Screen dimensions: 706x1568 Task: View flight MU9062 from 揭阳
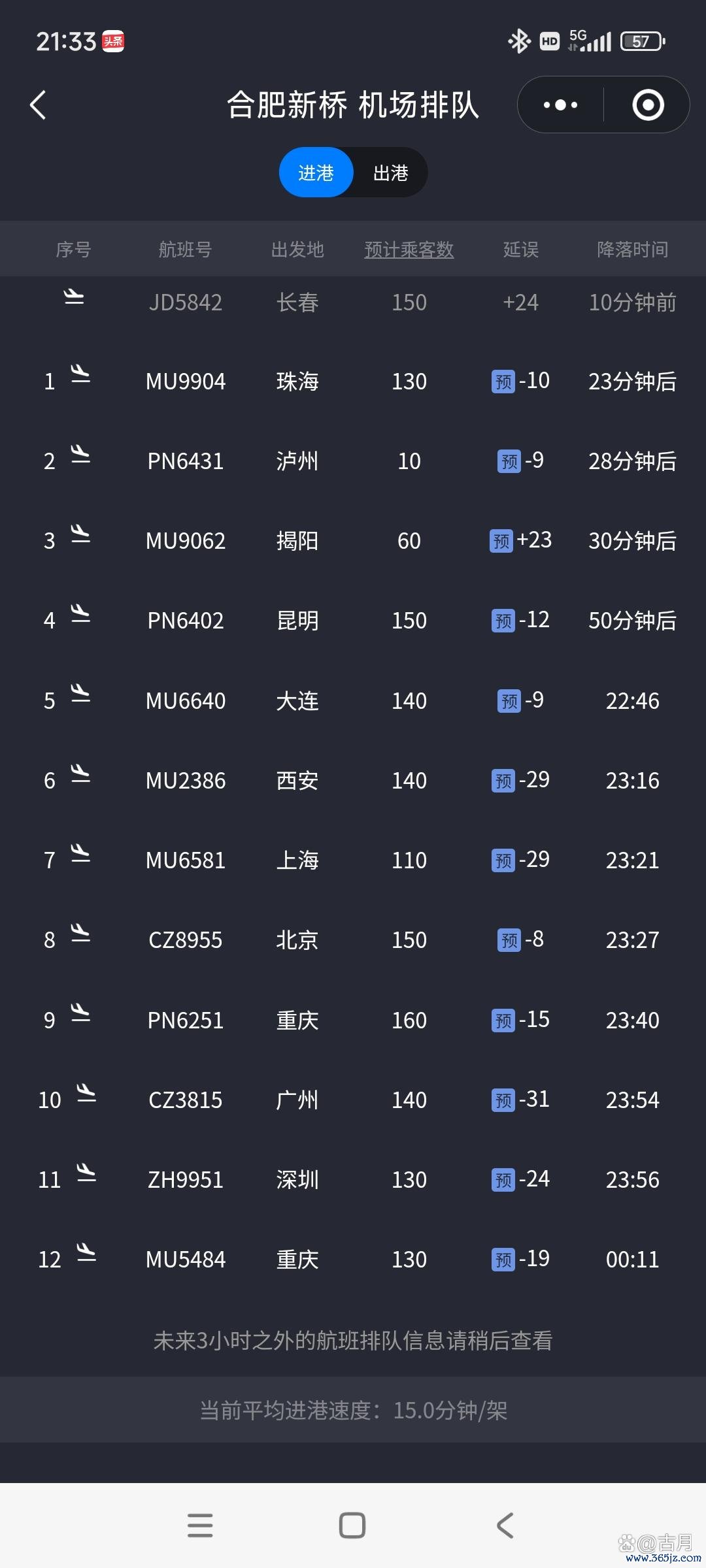(x=186, y=541)
